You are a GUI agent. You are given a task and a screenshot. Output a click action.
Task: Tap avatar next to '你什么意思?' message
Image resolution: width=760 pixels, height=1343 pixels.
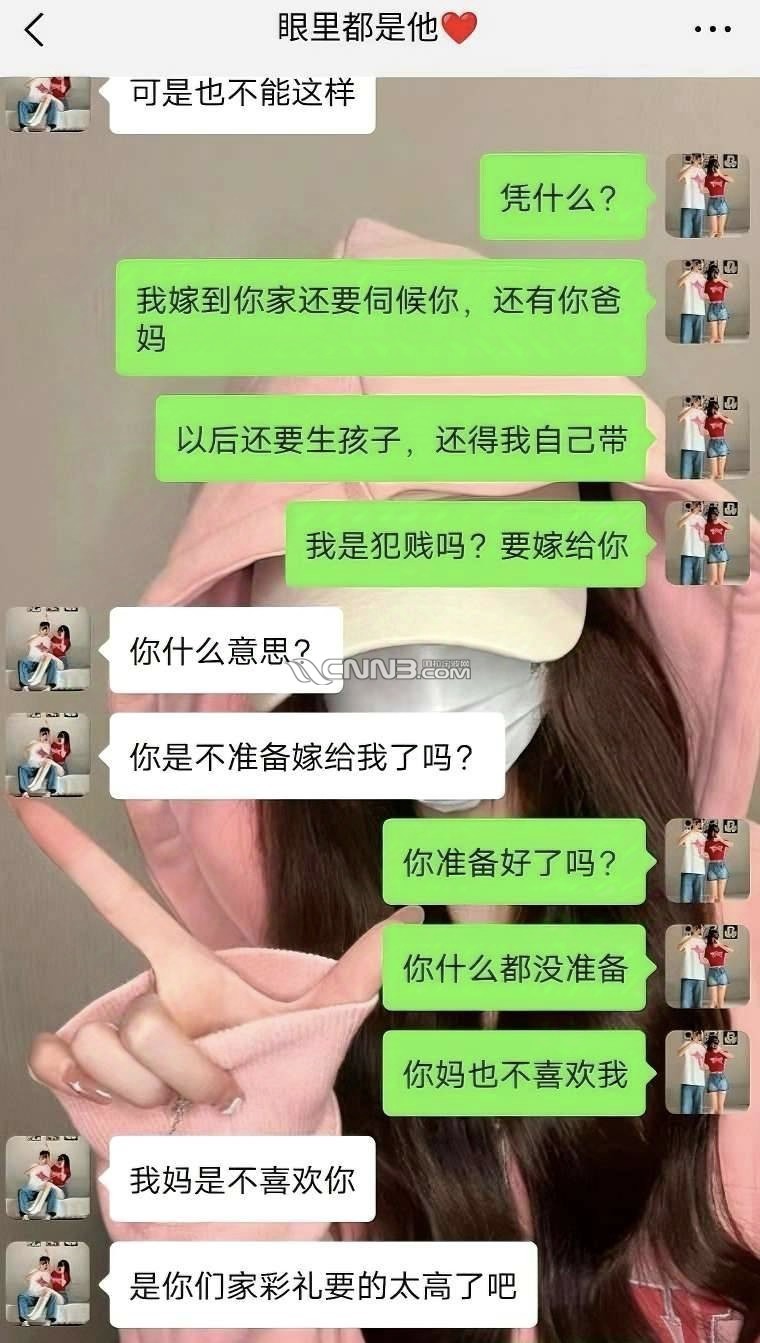point(48,650)
